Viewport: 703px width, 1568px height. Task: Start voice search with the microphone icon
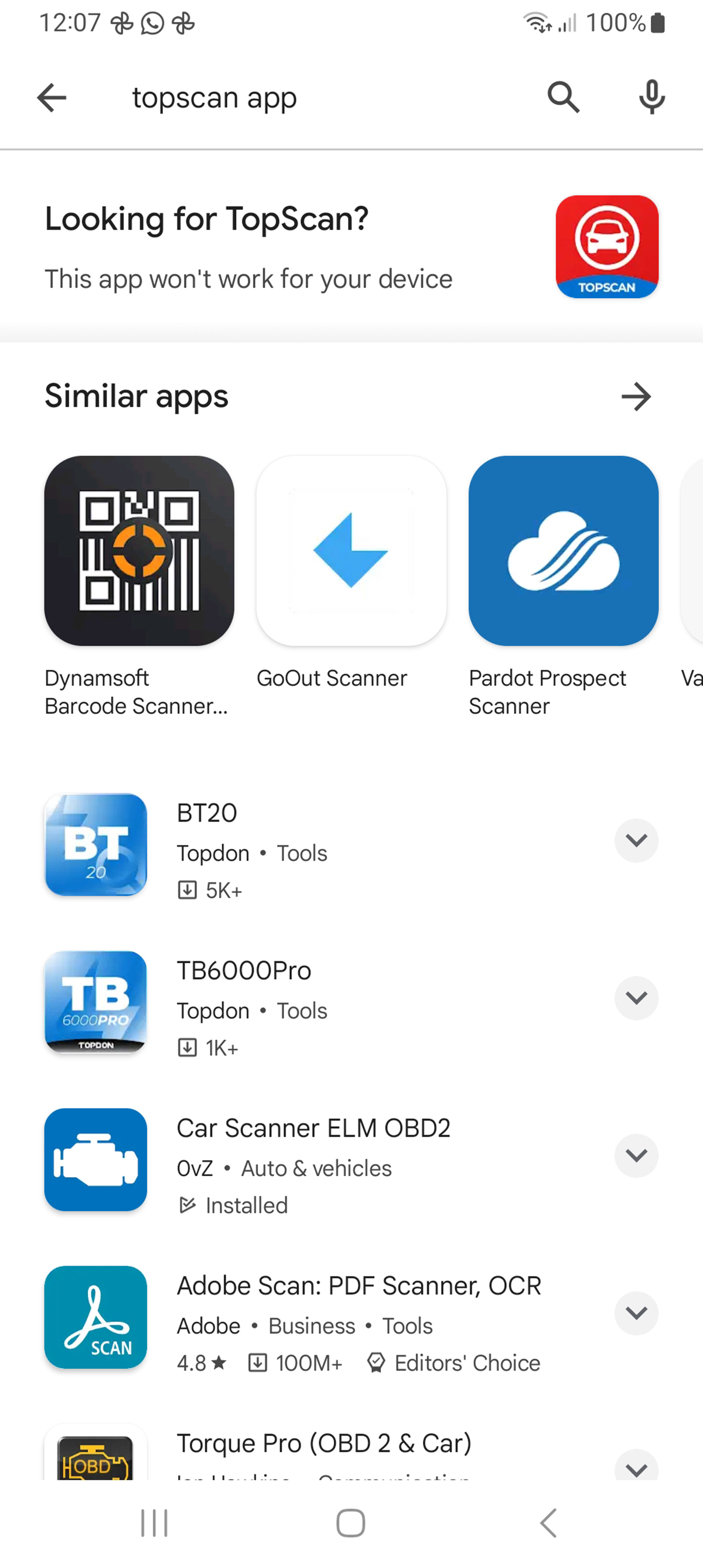coord(651,97)
